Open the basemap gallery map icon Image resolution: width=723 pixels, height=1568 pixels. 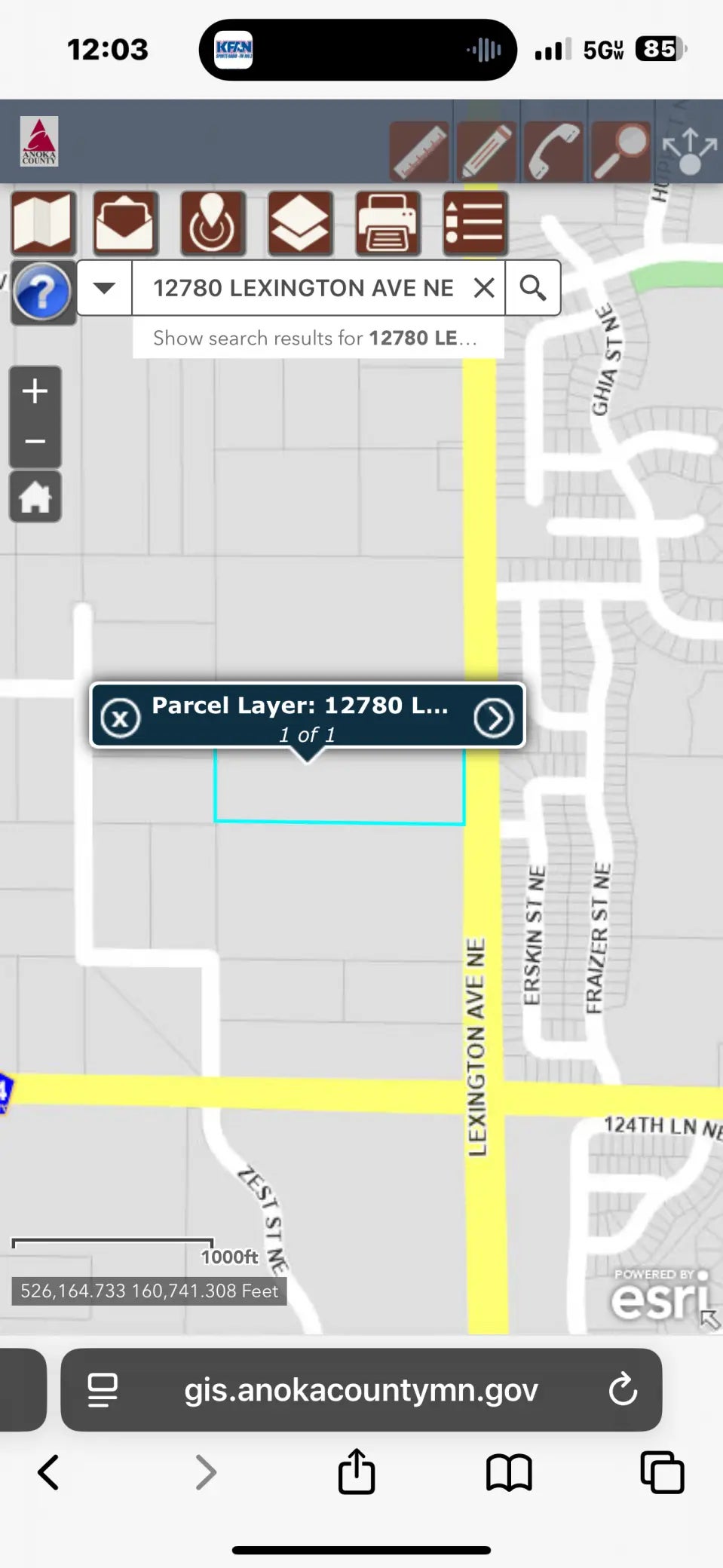click(43, 223)
